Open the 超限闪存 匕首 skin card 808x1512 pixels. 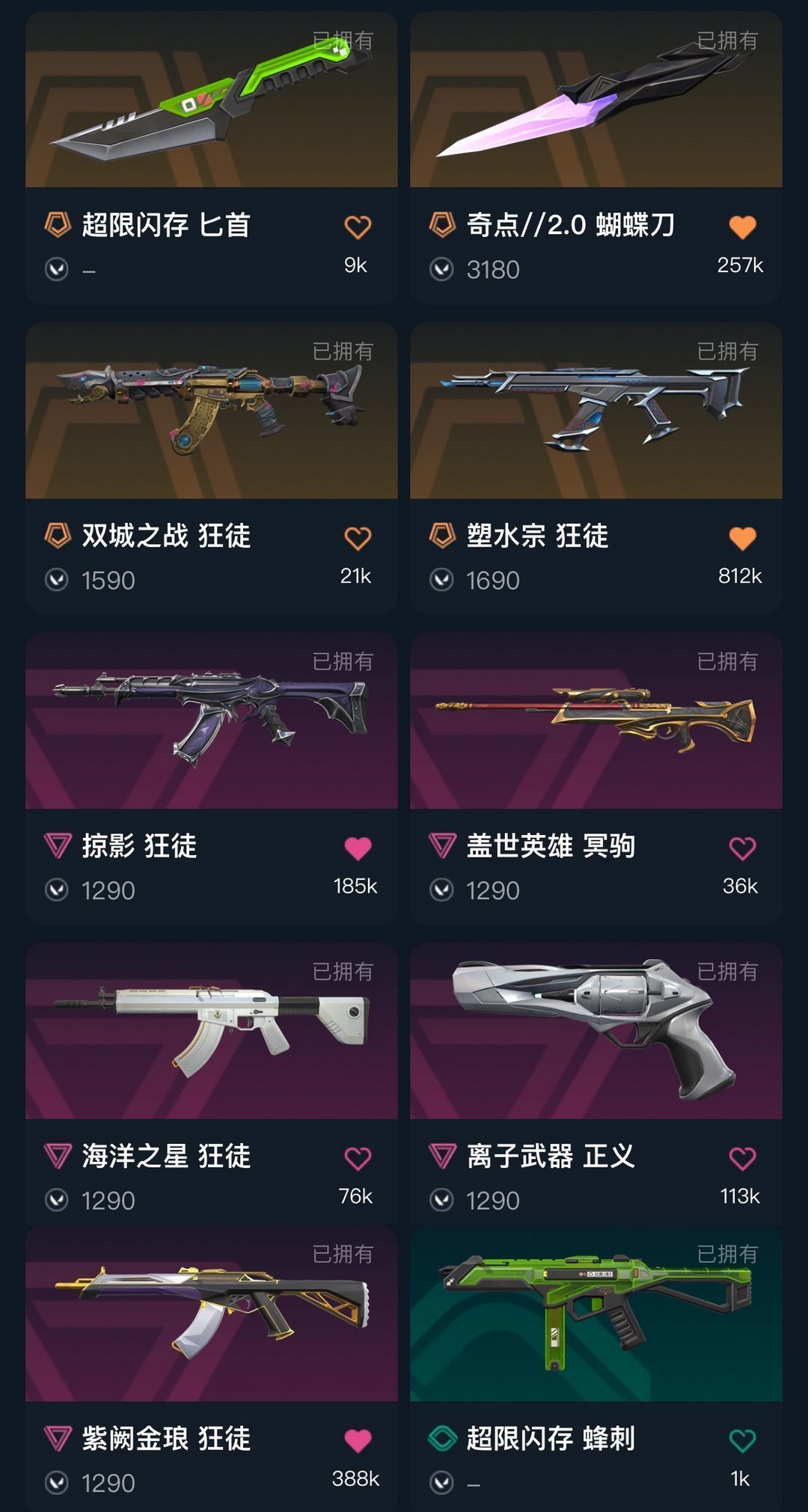click(212, 157)
